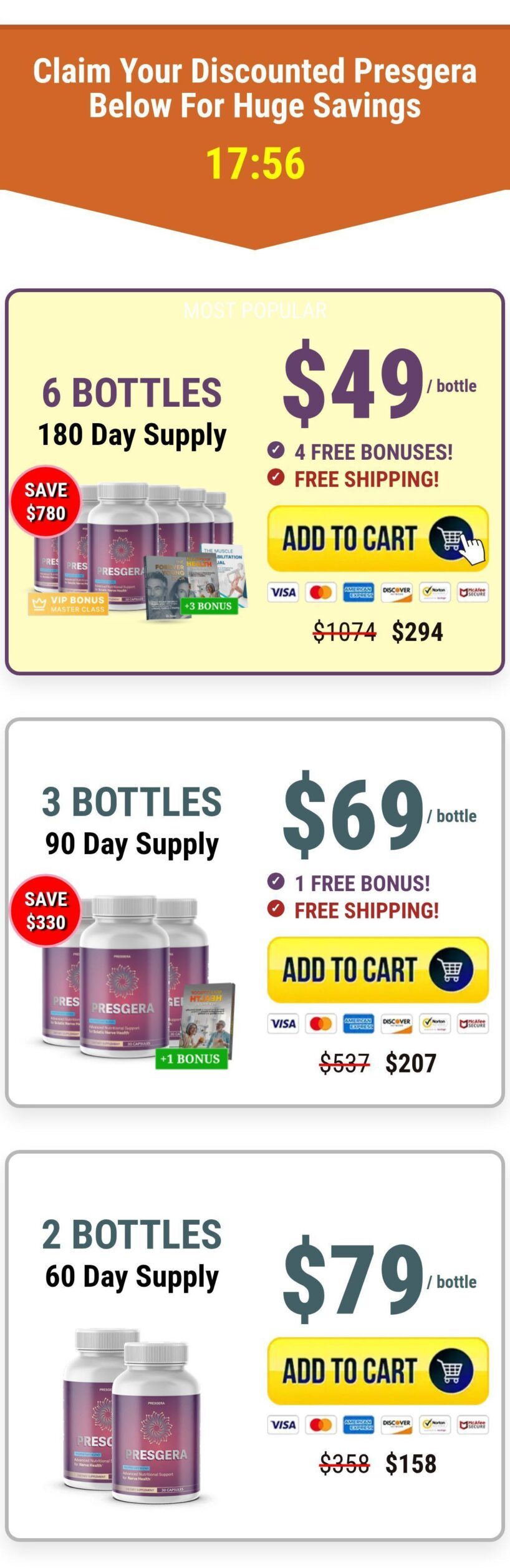Open the 2 bottles product image
This screenshot has width=510, height=1568.
pos(132,1415)
